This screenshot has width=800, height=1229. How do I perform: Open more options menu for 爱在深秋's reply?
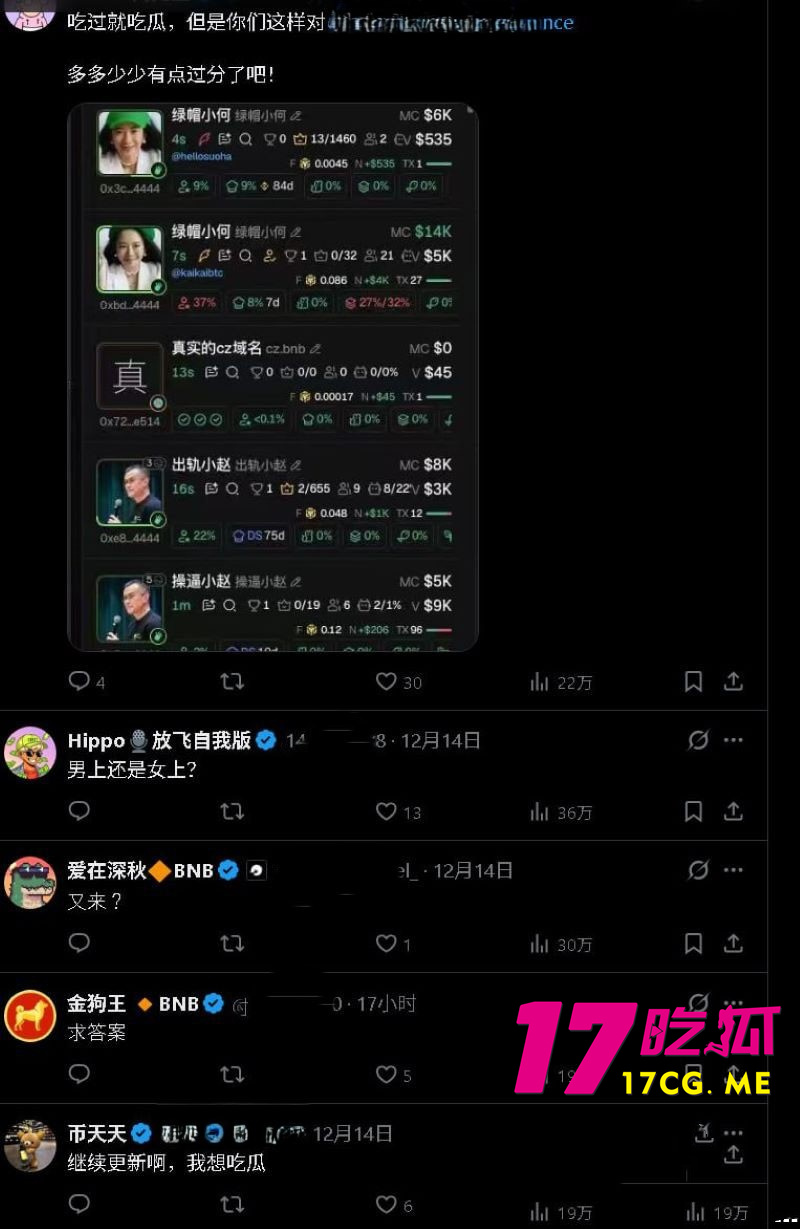[734, 870]
